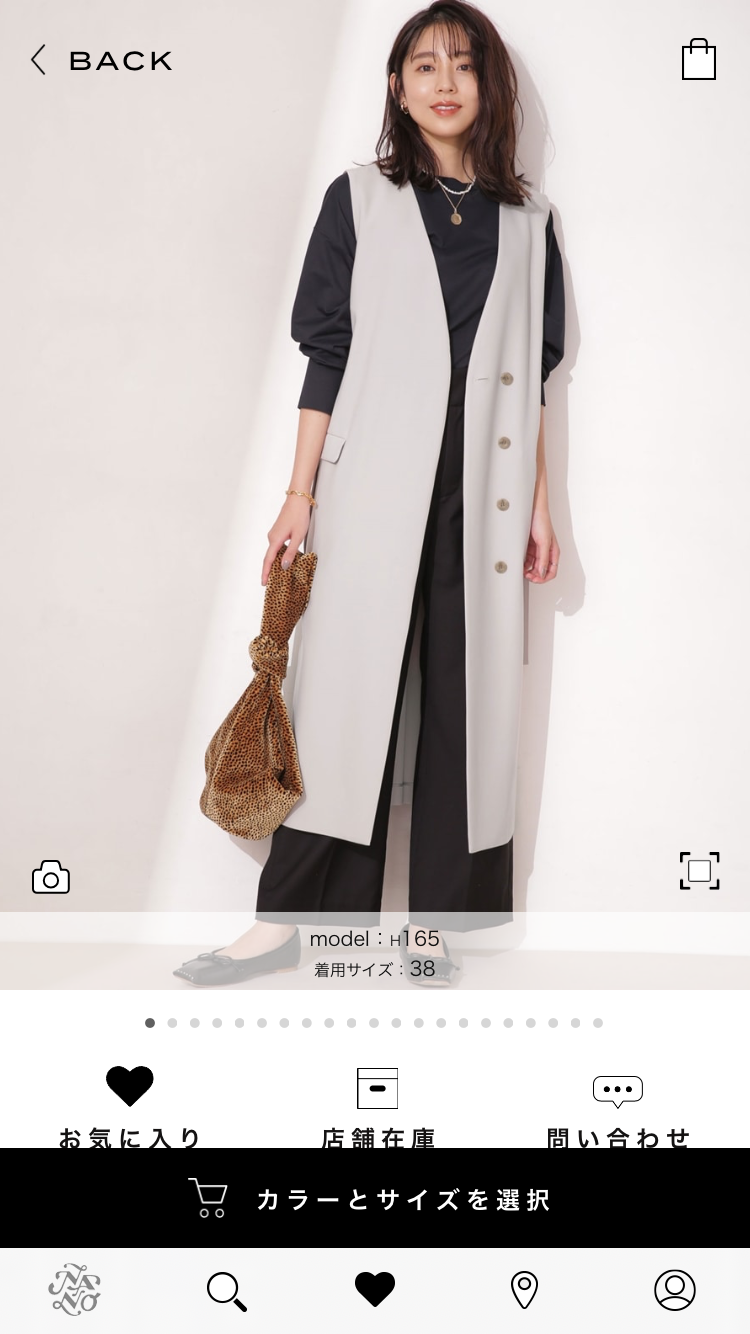
Task: Open 問い合わせ inquiry option
Action: coord(618,1107)
